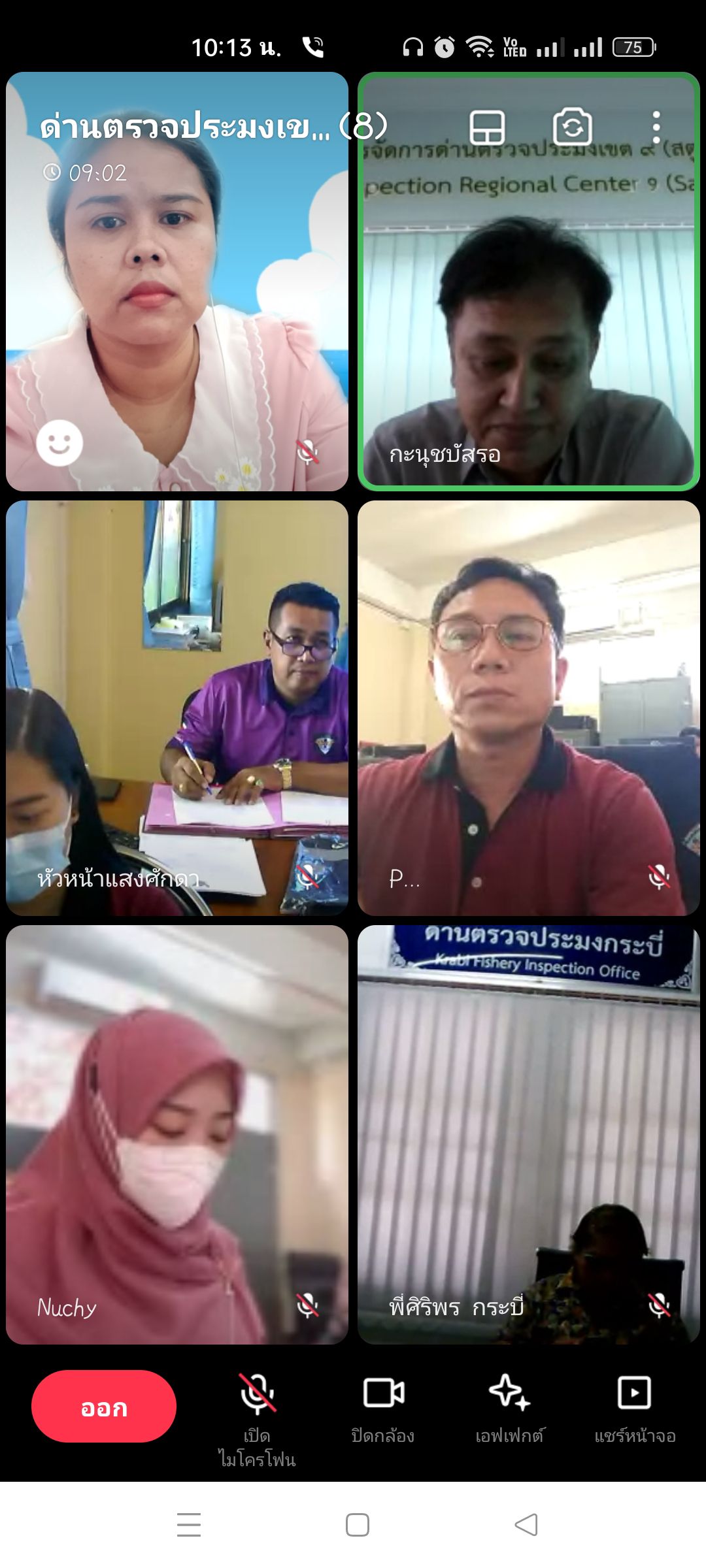The height and width of the screenshot is (1568, 706).
Task: Select the video tile labeled P...
Action: coord(528,708)
